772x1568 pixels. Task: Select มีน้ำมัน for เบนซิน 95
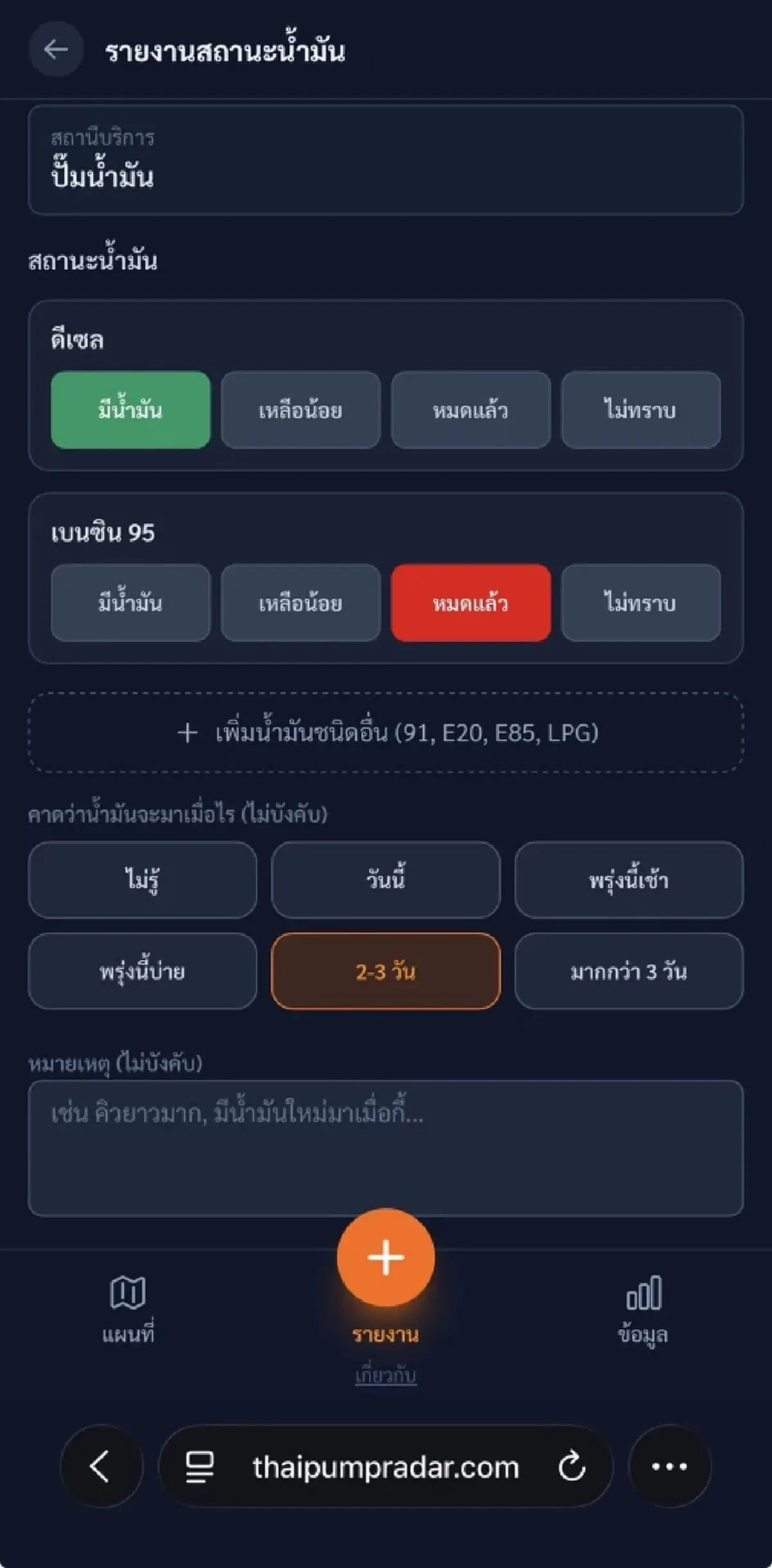129,603
